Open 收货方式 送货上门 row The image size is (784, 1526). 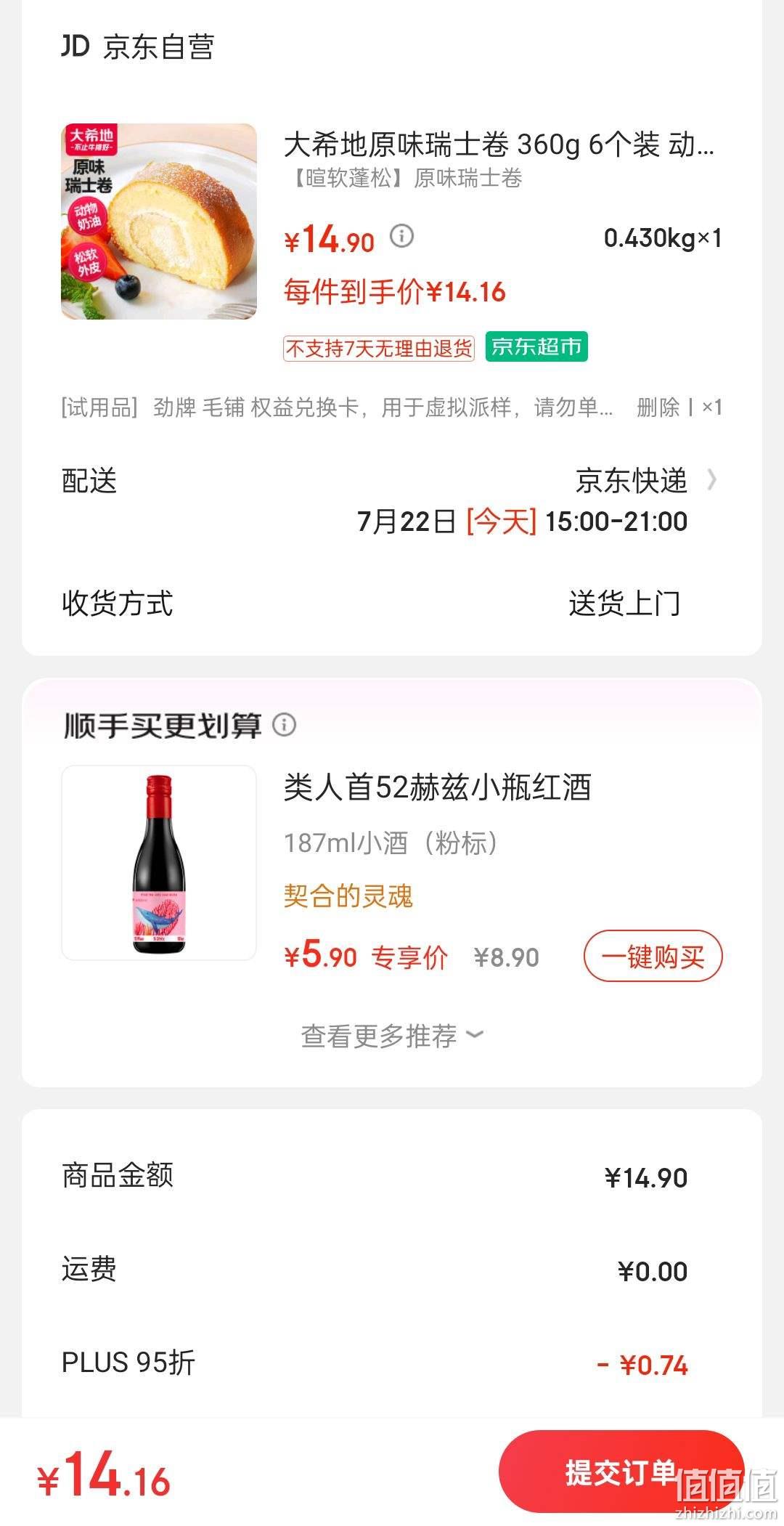pyautogui.click(x=392, y=604)
